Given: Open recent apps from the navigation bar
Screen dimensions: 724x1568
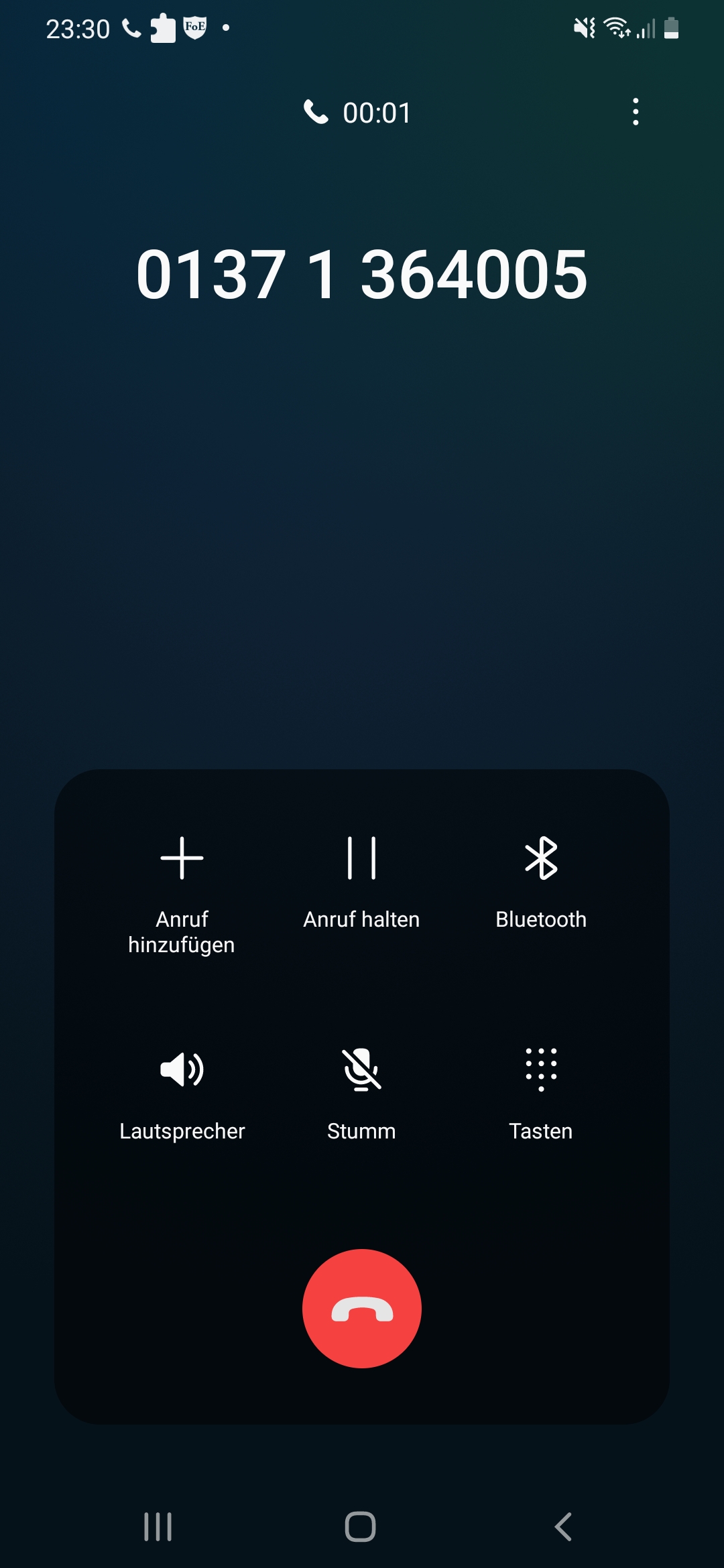Looking at the screenshot, I should [158, 1526].
